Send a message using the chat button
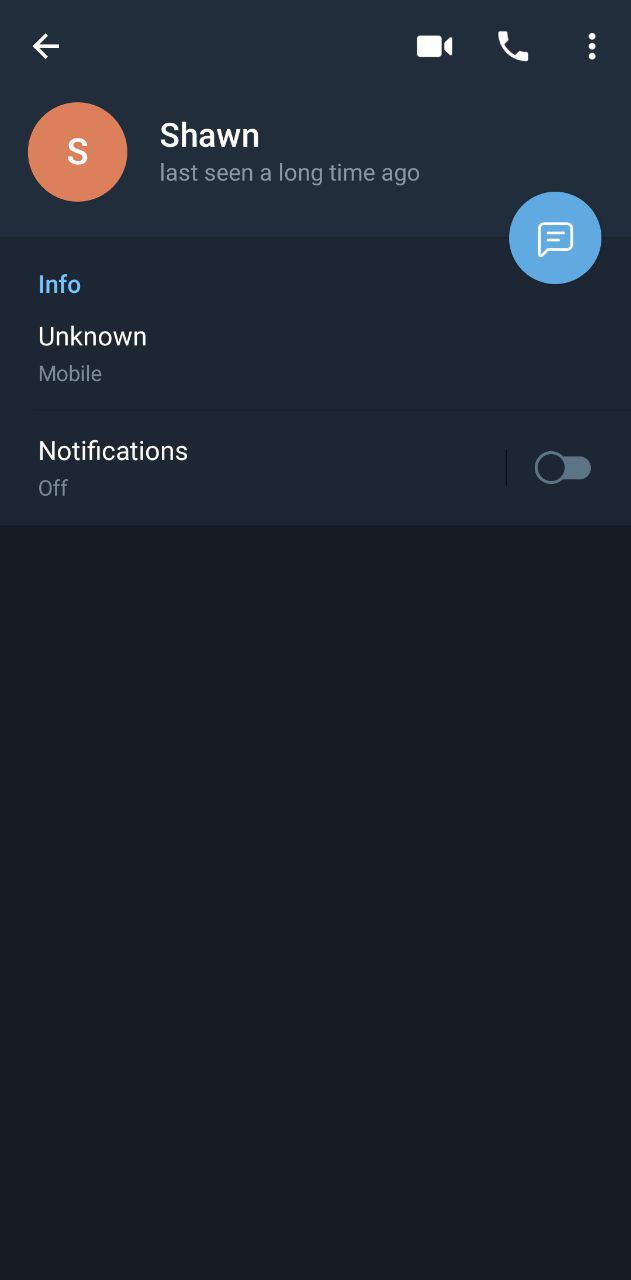This screenshot has height=1280, width=631. coord(555,238)
